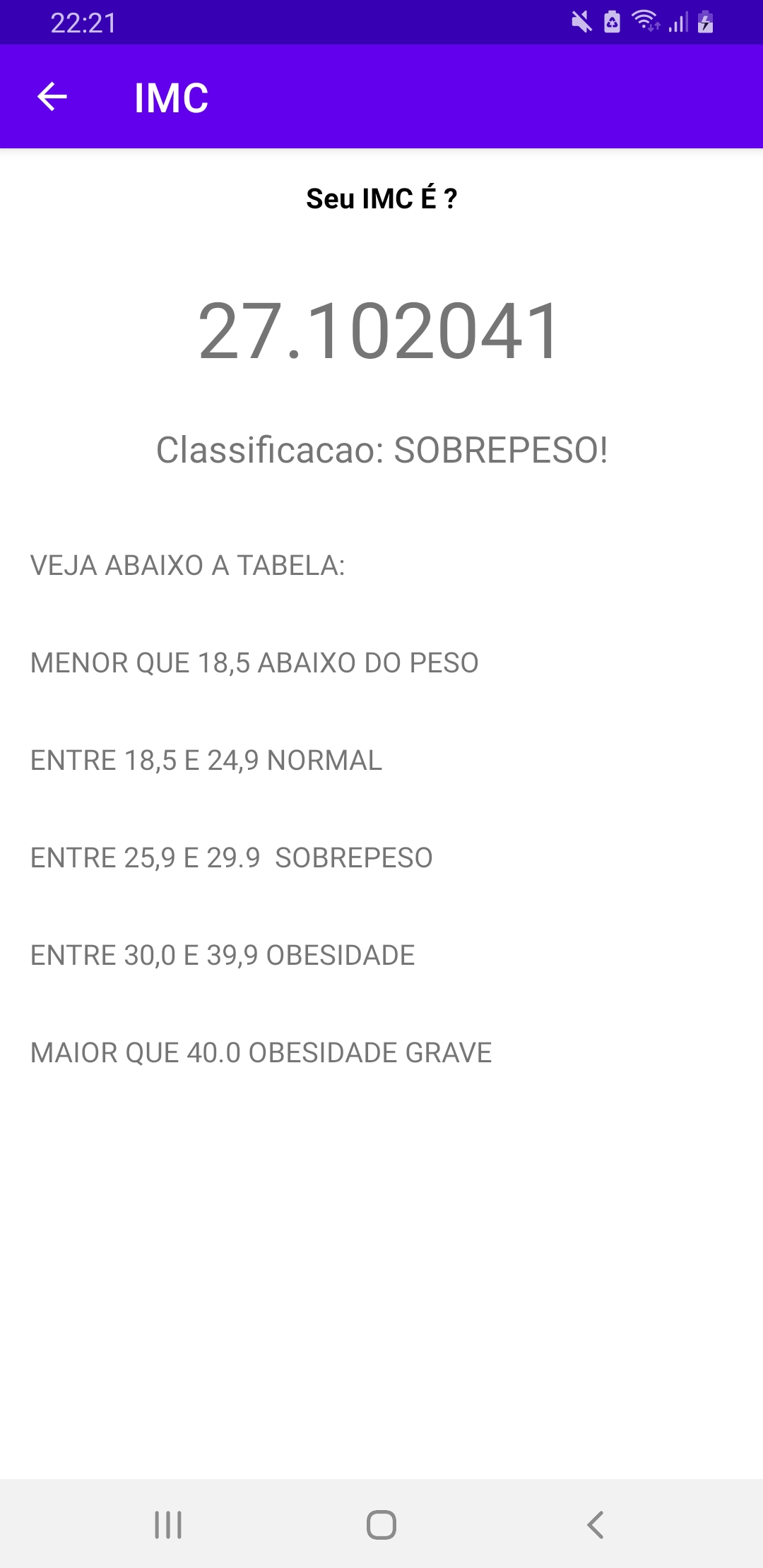Tap the IMC title in the app bar
Viewport: 763px width, 1568px height.
[x=171, y=97]
